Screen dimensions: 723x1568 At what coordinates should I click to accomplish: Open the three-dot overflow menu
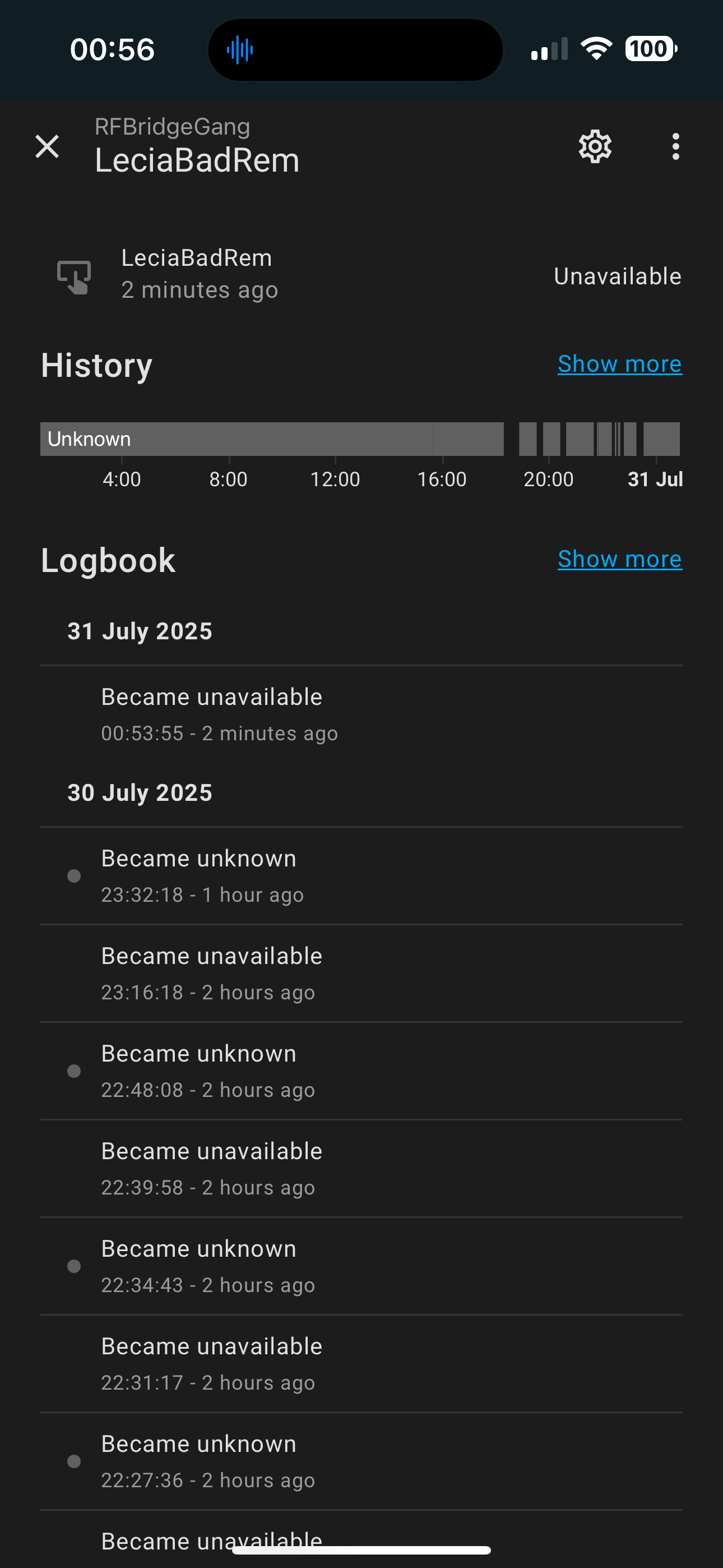675,147
